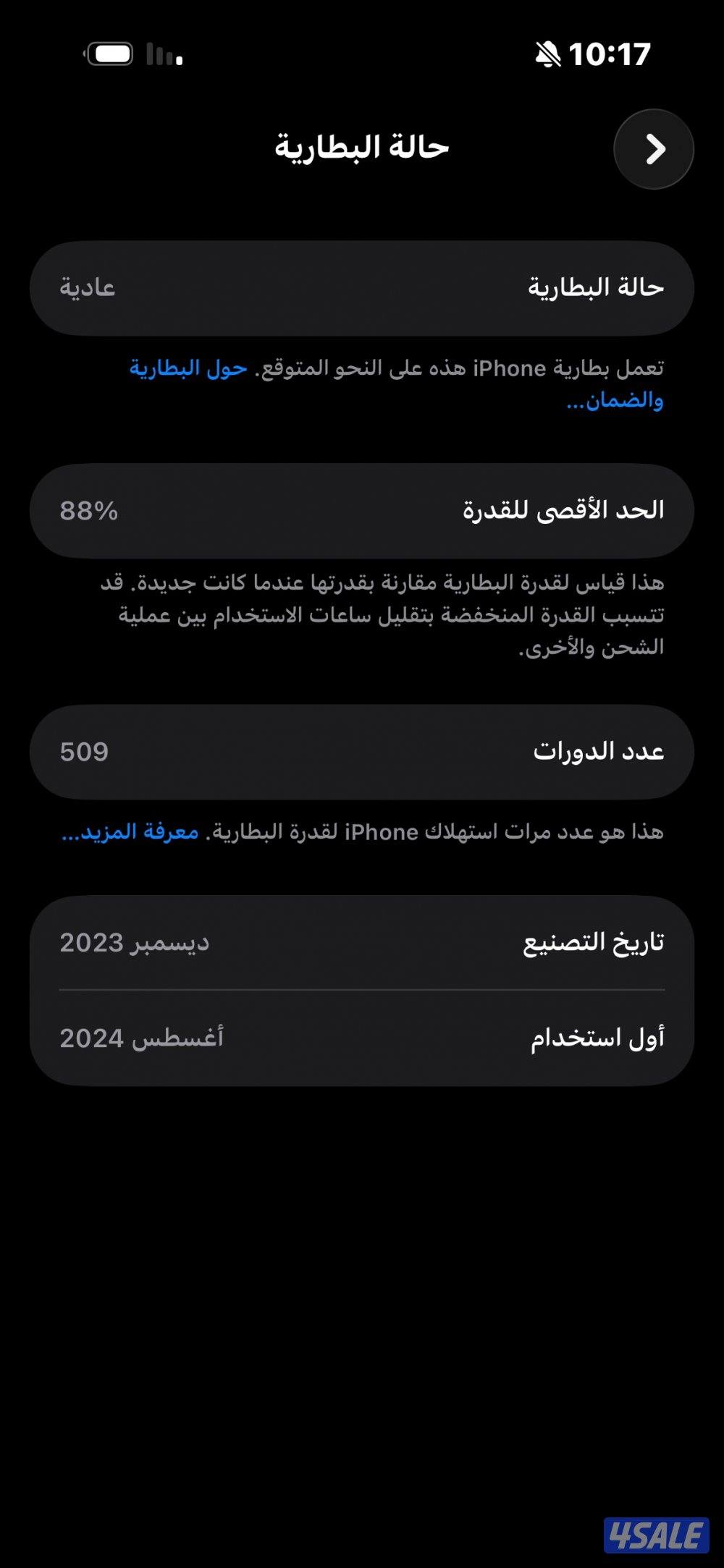Open the تاريخ التصنيع December 2023 row
This screenshot has width=724, height=1568.
pyautogui.click(x=362, y=941)
